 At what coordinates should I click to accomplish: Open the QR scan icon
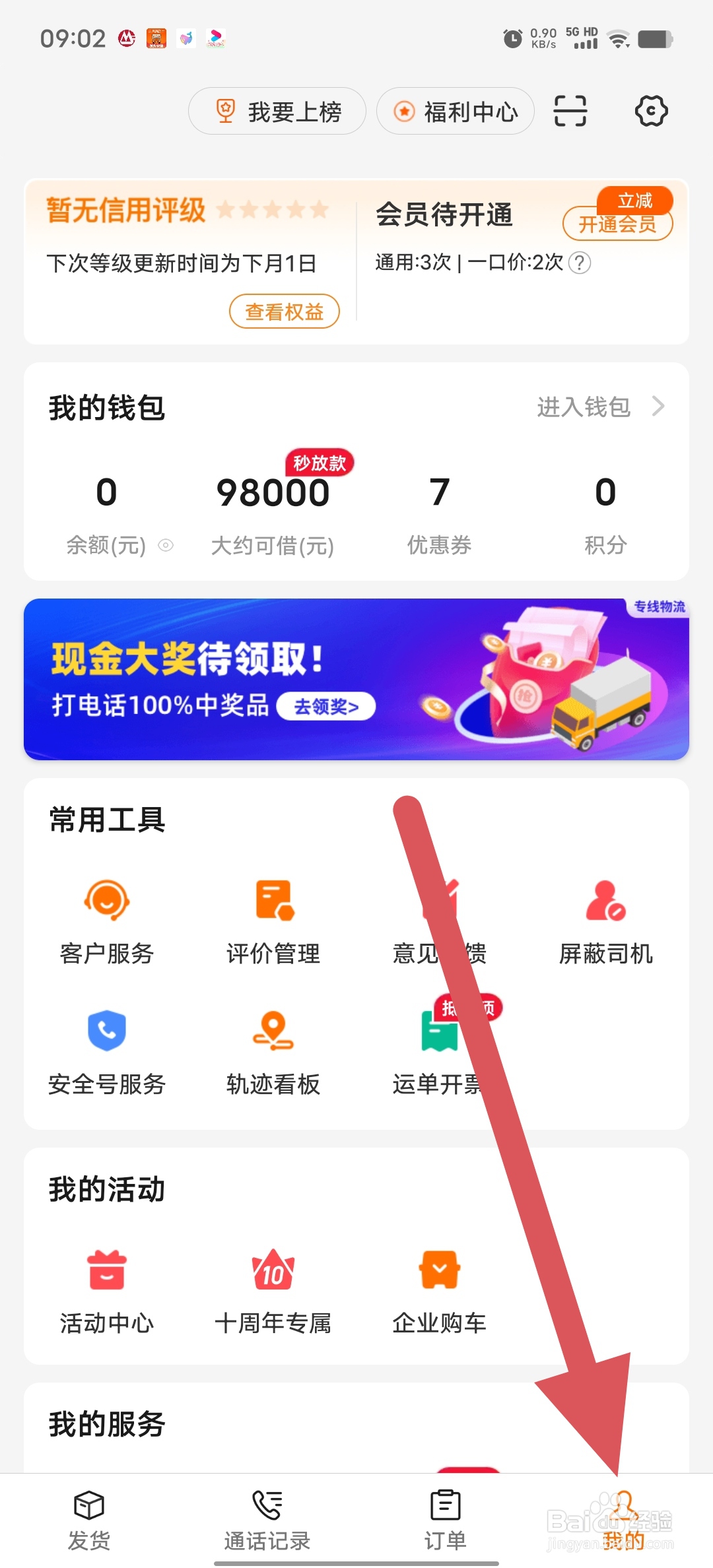coord(570,111)
